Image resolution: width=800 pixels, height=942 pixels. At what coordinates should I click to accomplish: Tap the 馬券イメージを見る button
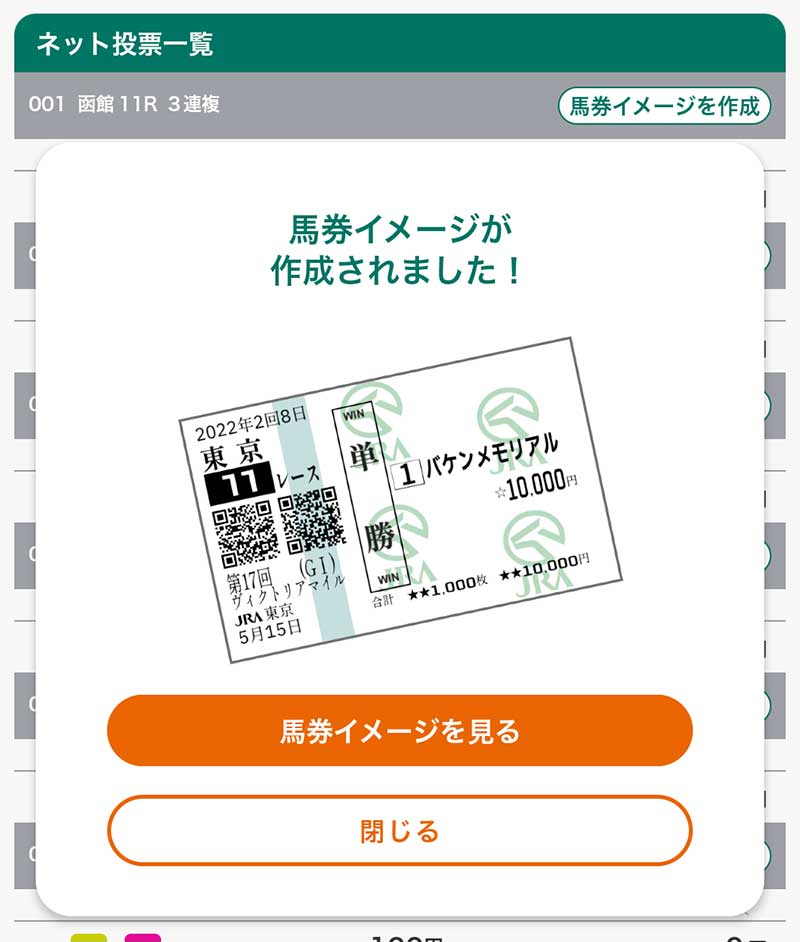click(x=399, y=731)
